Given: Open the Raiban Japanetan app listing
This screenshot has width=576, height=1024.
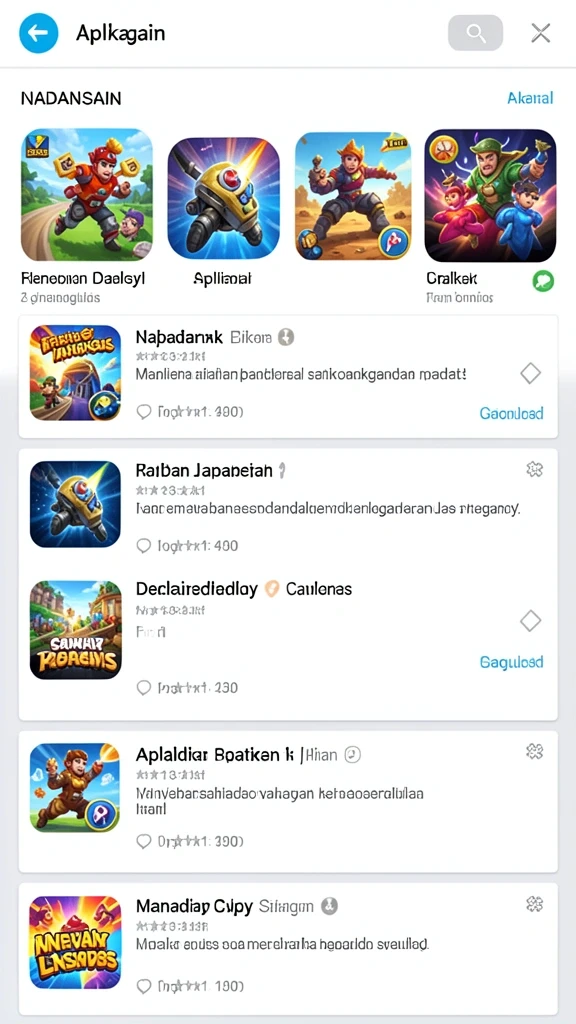Looking at the screenshot, I should pyautogui.click(x=288, y=506).
